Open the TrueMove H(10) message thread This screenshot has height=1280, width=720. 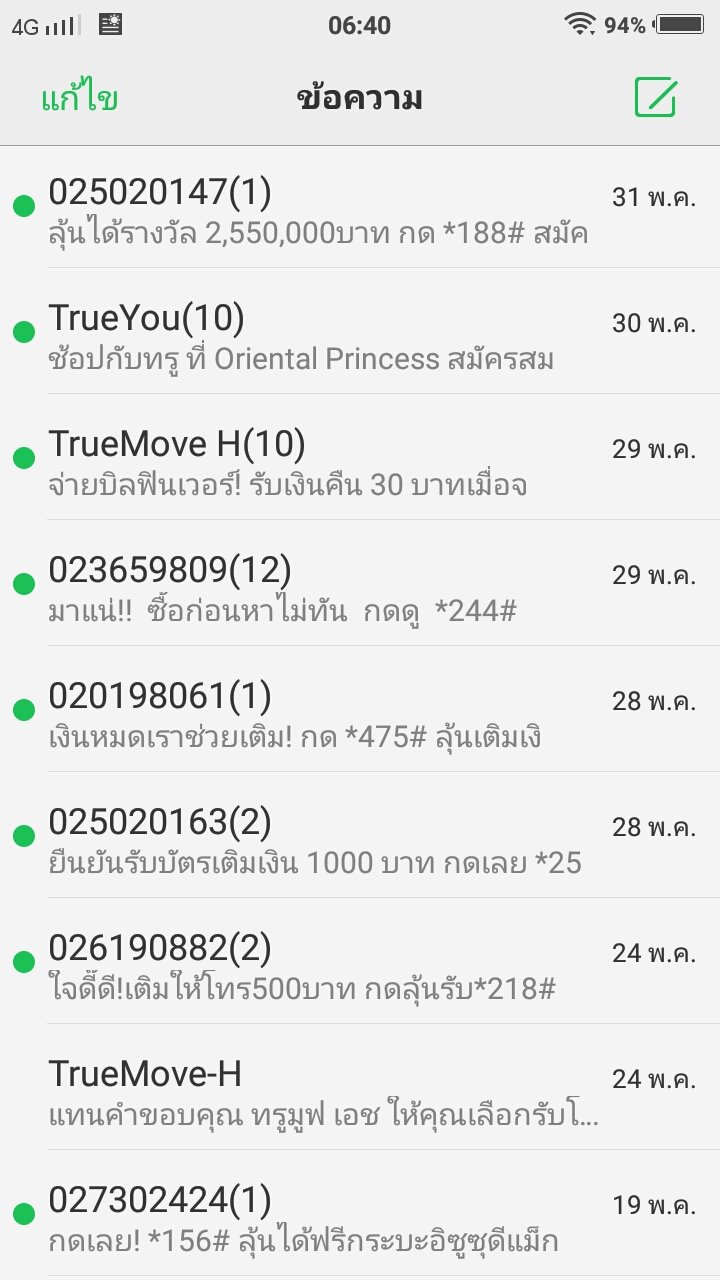pyautogui.click(x=360, y=460)
